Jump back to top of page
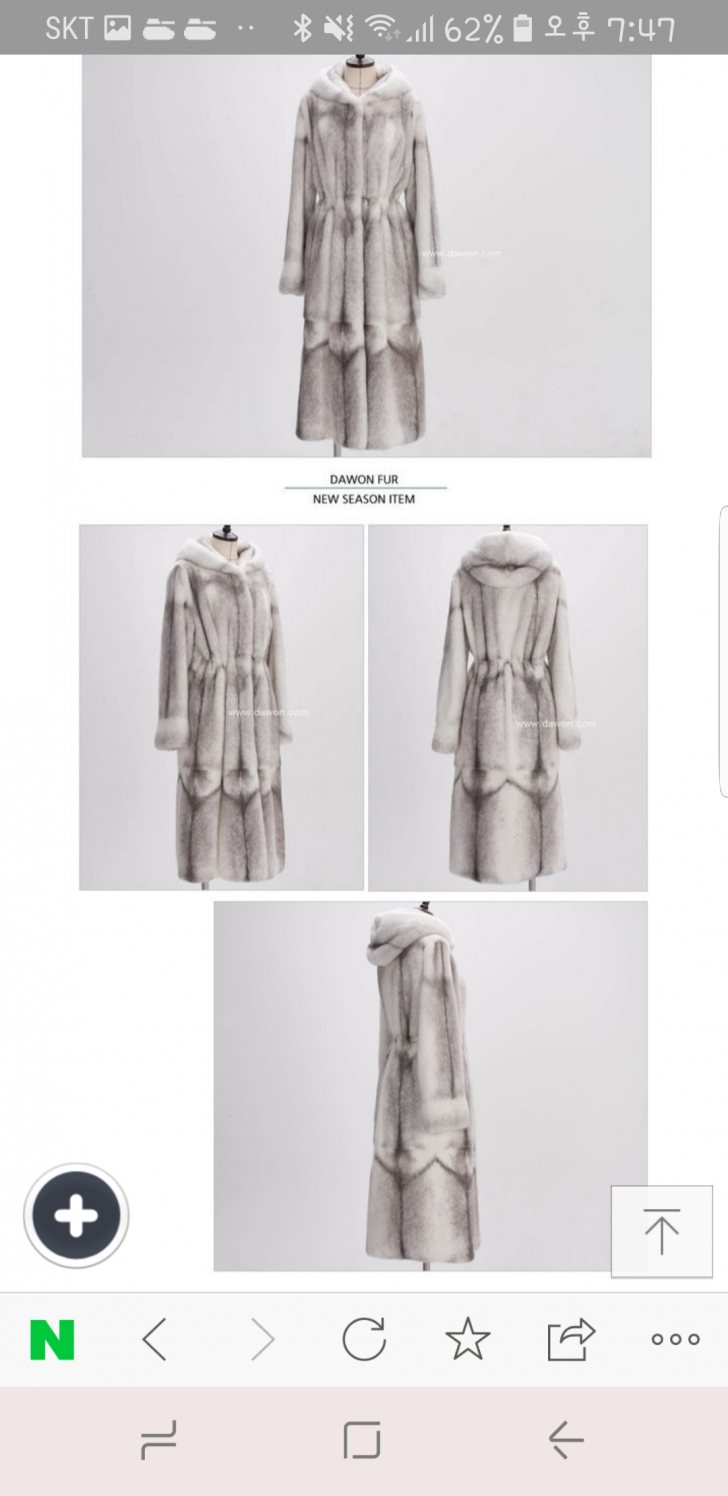728x1496 pixels. click(x=661, y=1231)
